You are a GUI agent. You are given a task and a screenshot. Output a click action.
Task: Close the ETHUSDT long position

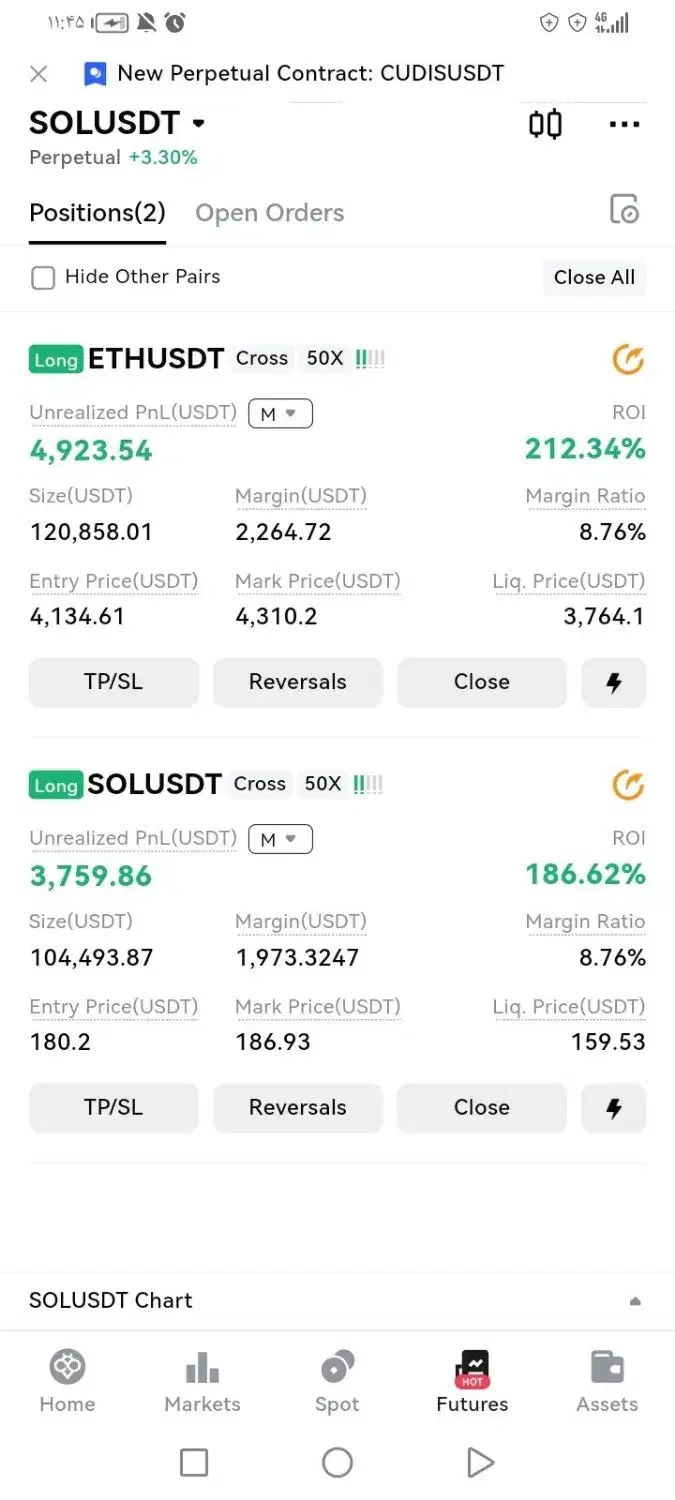(x=481, y=682)
